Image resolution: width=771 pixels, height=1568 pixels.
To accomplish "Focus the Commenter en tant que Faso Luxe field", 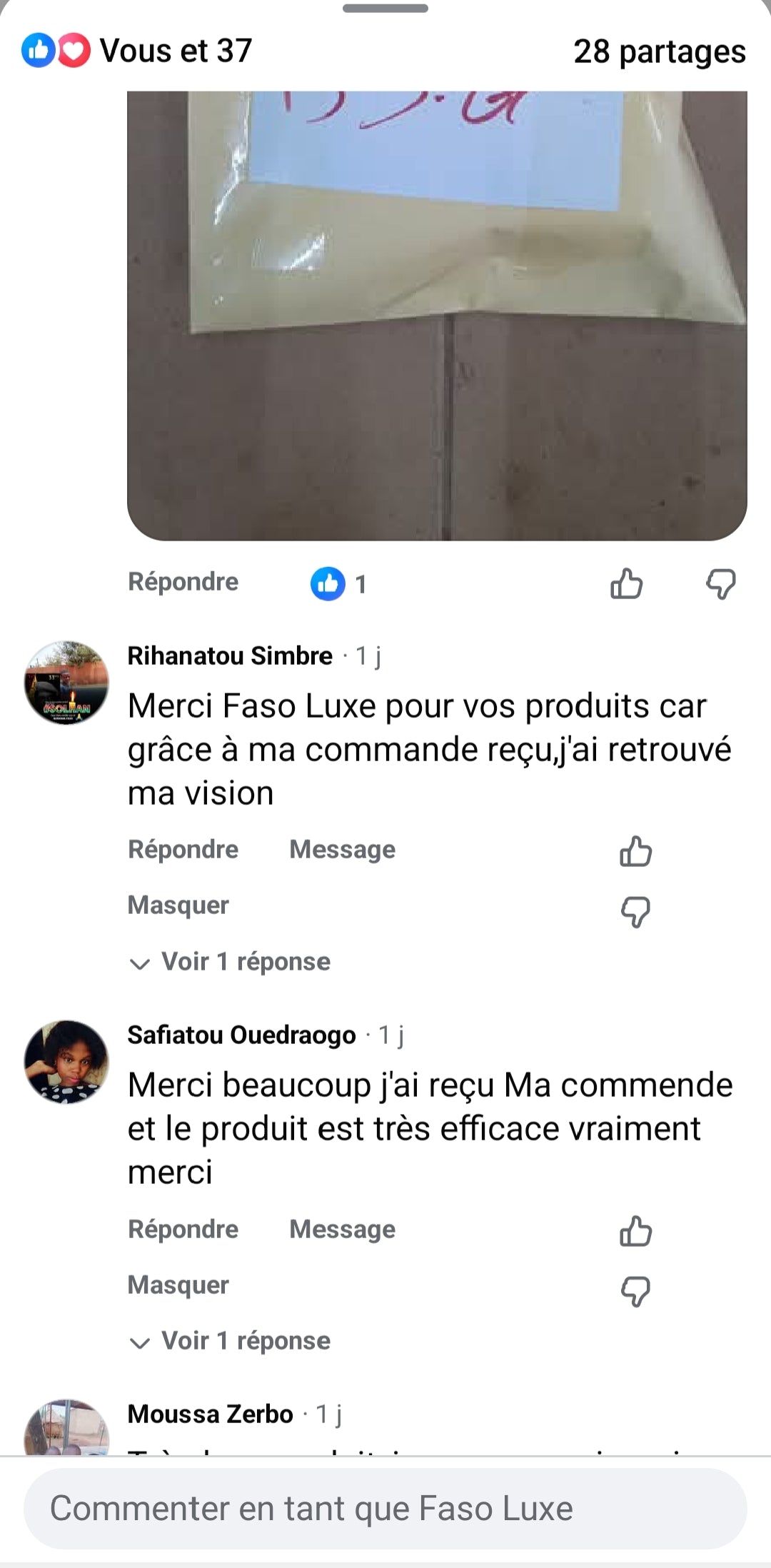I will 385,1508.
